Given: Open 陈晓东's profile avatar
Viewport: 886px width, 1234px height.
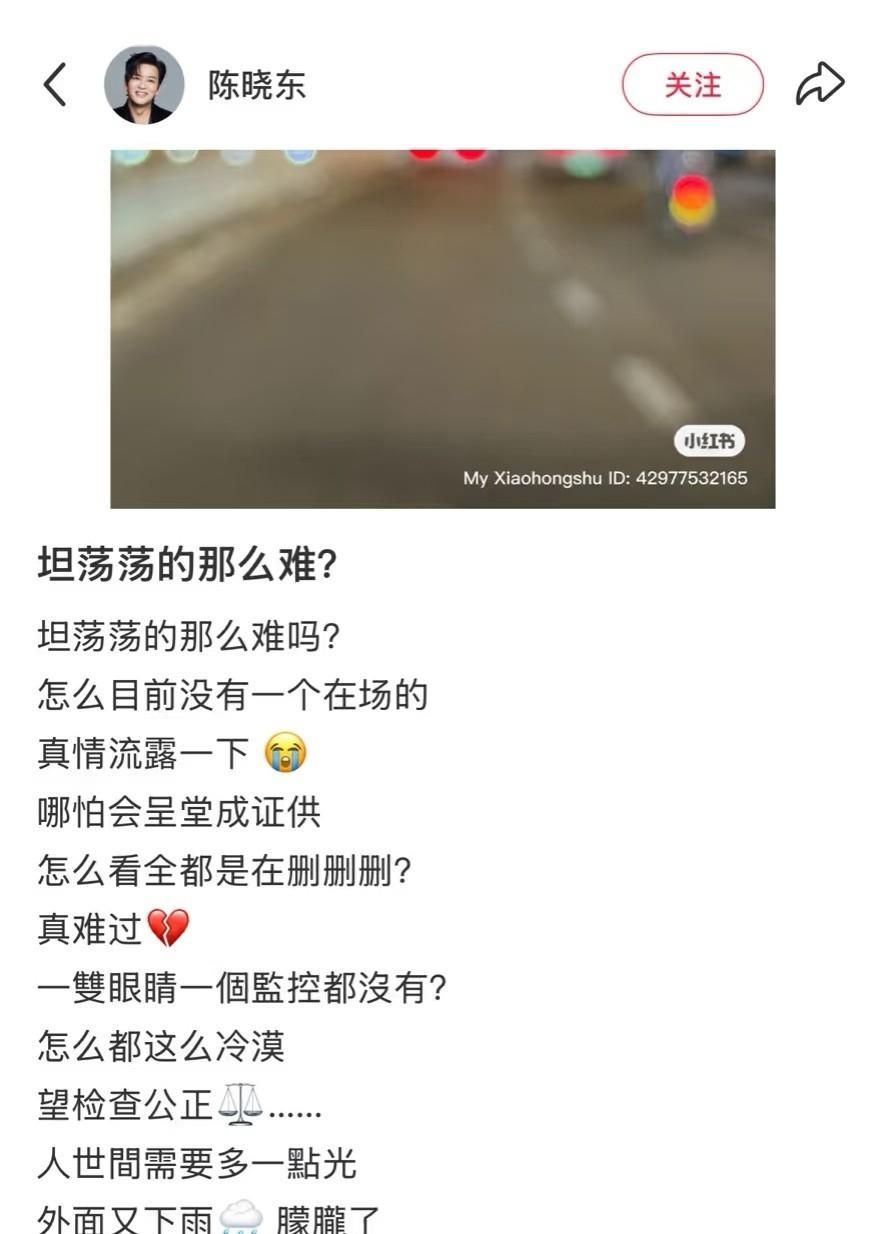Looking at the screenshot, I should coord(144,85).
